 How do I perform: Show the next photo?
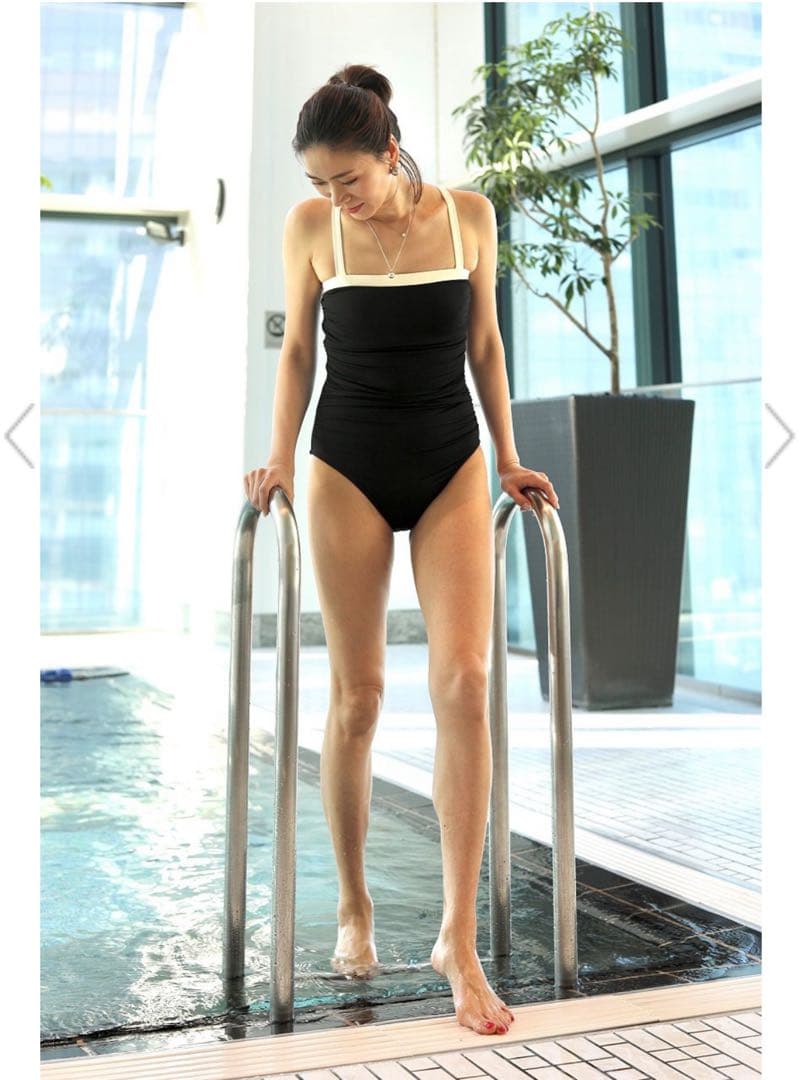pyautogui.click(x=779, y=436)
